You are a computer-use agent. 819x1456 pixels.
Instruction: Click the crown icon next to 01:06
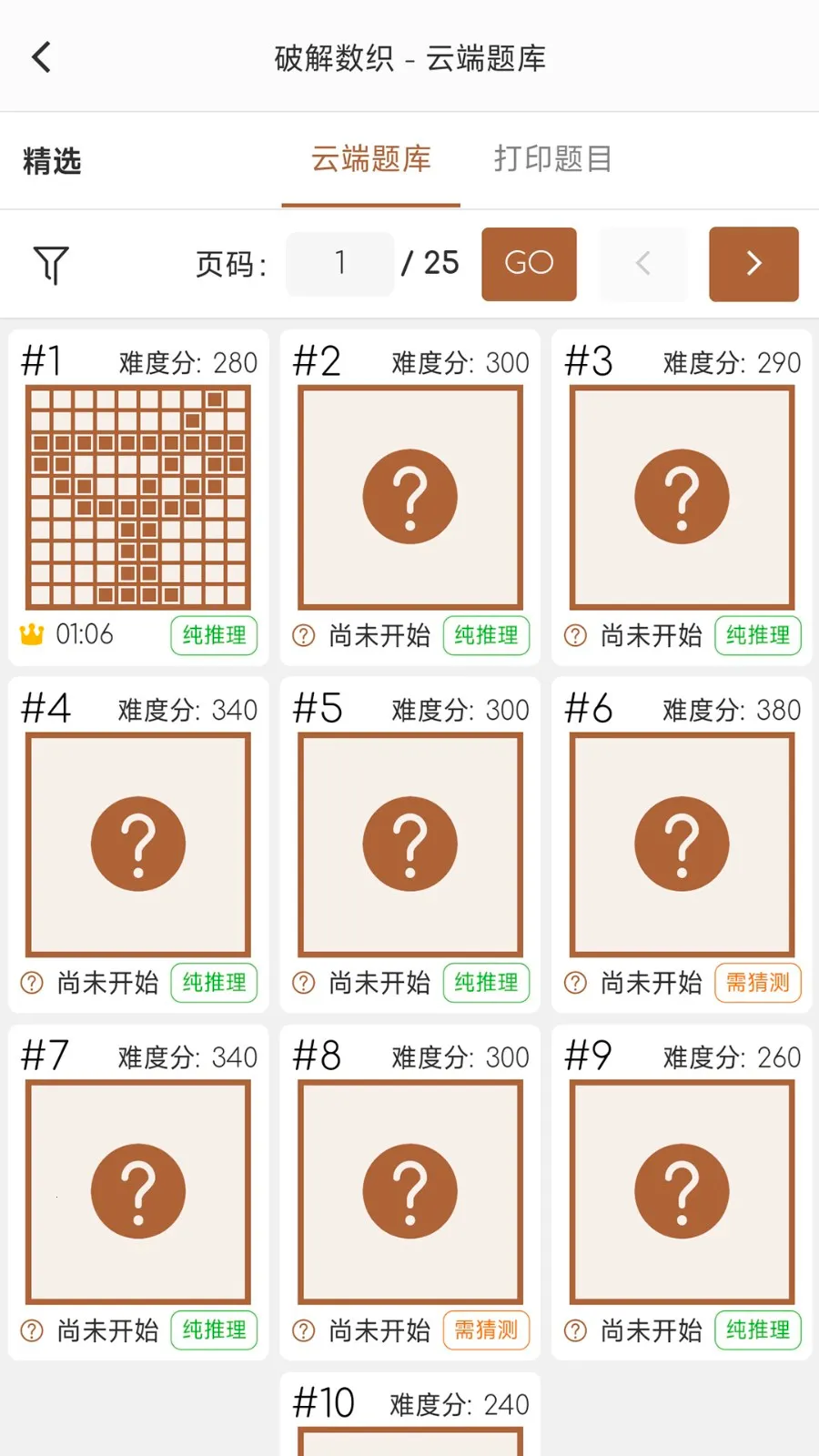click(x=31, y=635)
